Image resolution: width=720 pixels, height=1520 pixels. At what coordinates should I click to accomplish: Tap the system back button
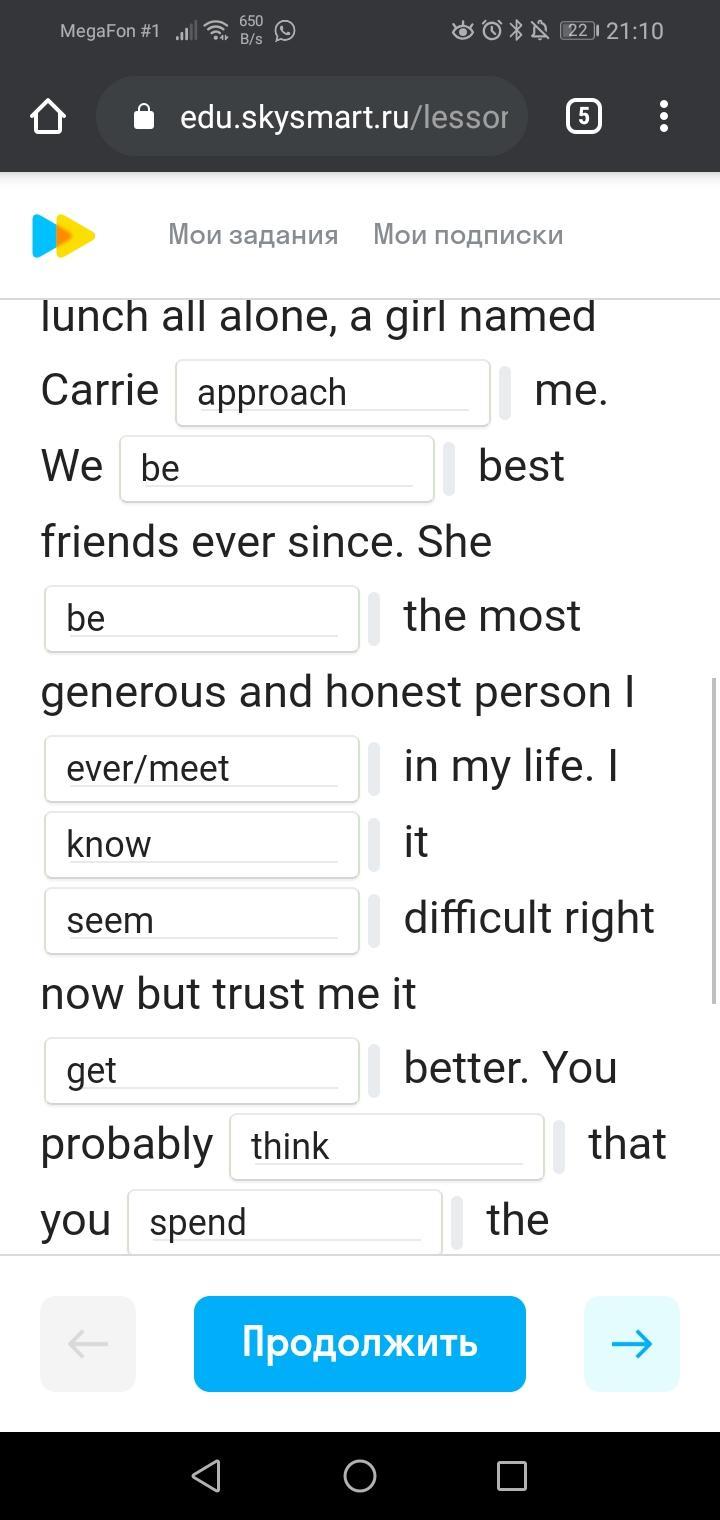click(x=206, y=1476)
